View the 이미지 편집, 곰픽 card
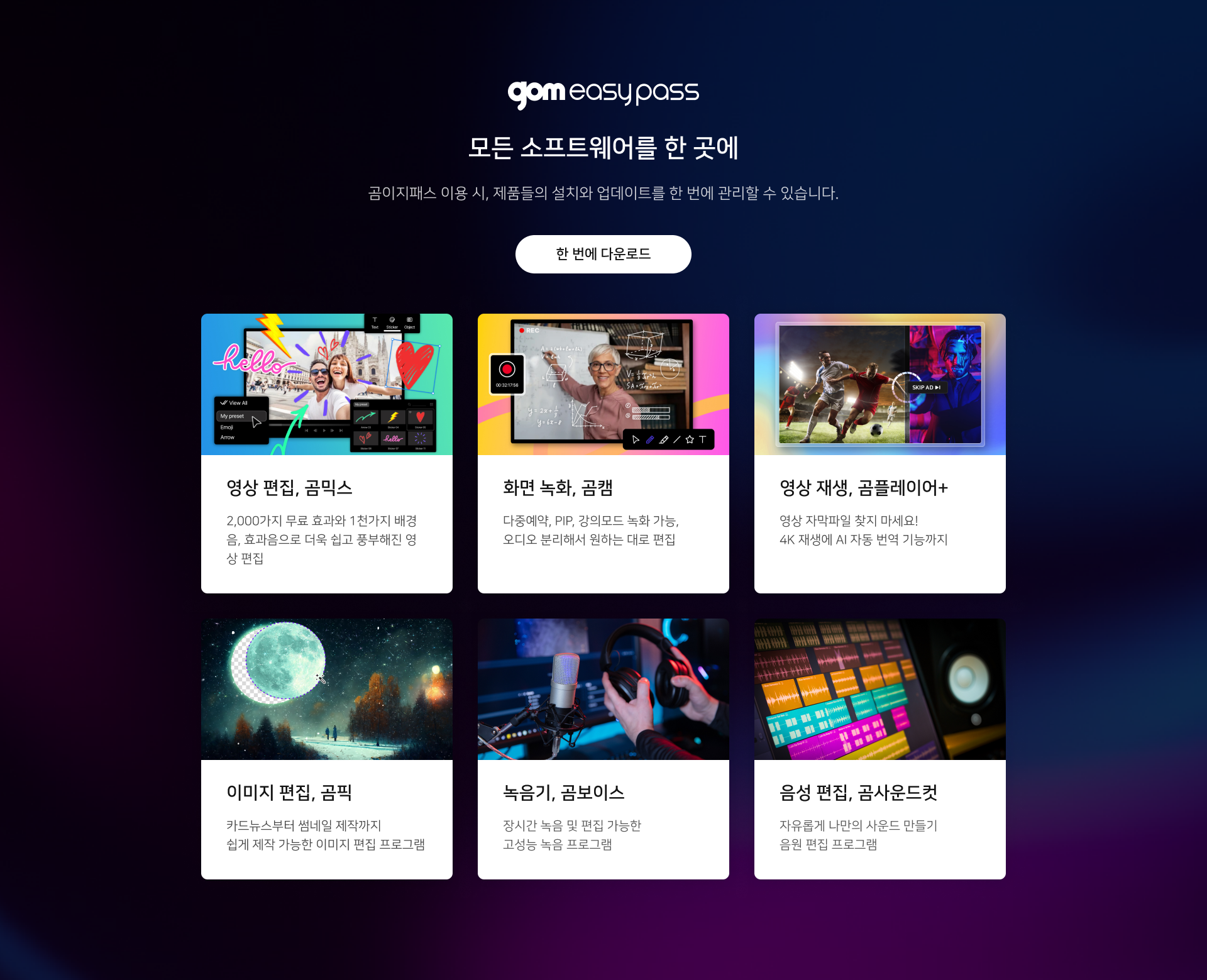Viewport: 1207px width, 980px height. point(326,748)
